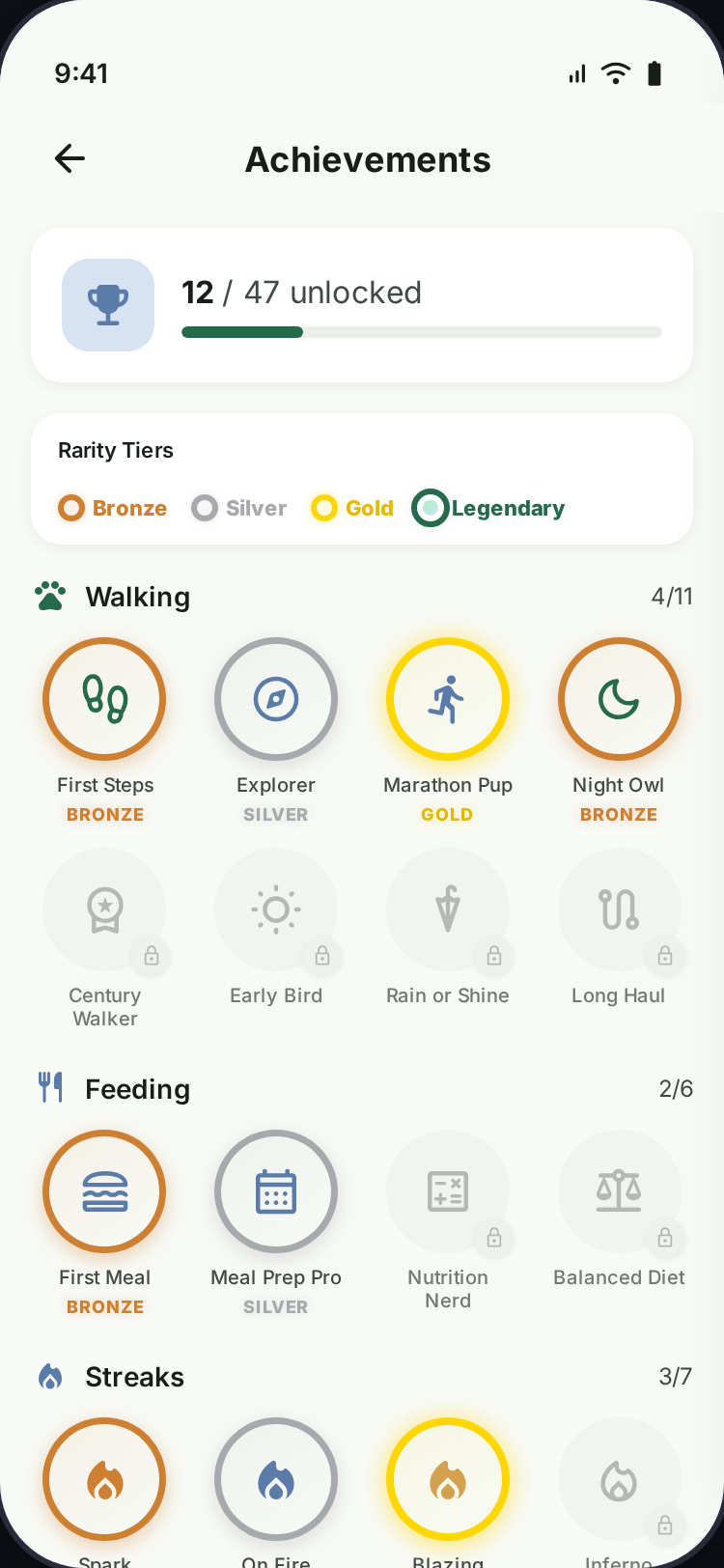Tap the Blazing flame badge under Streaks

pyautogui.click(x=447, y=1478)
